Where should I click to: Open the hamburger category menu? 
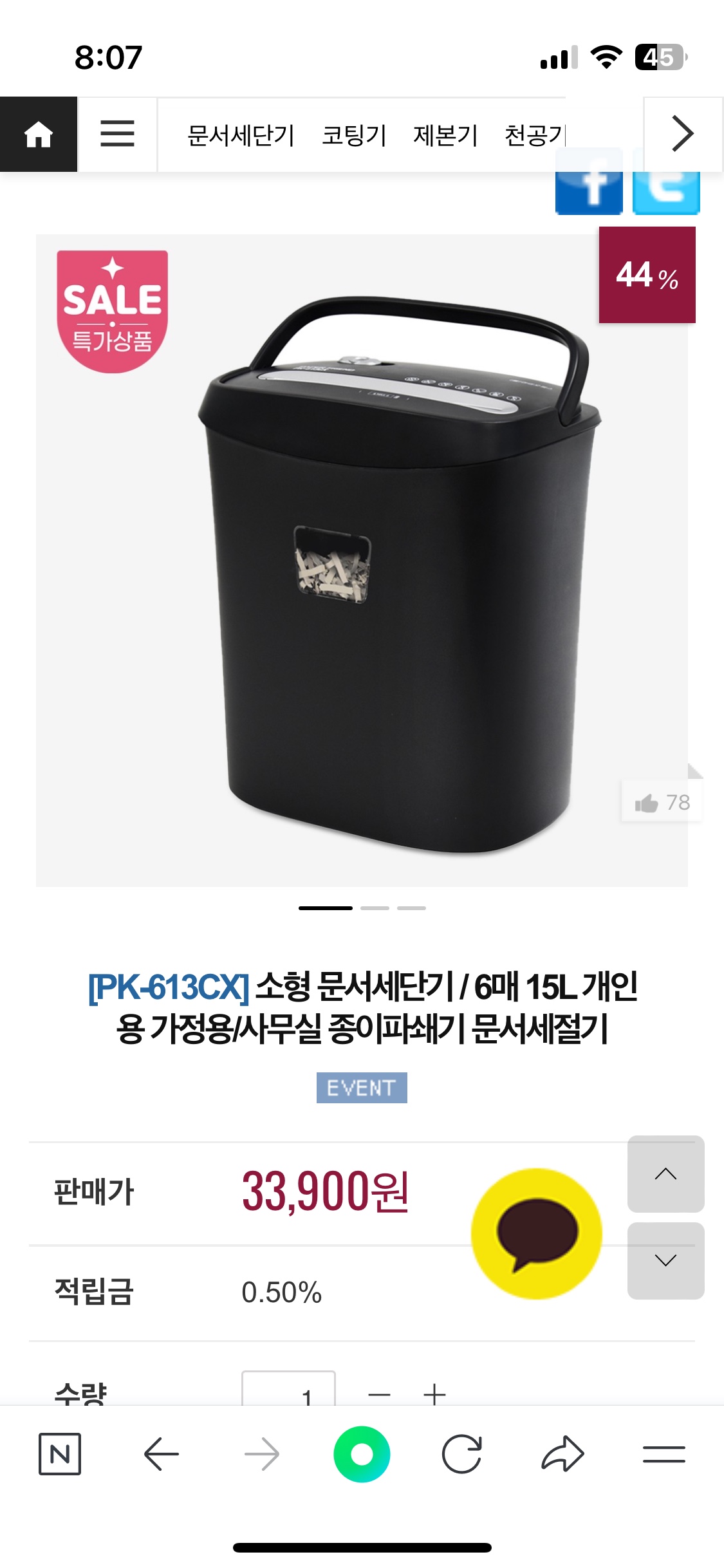click(x=117, y=135)
